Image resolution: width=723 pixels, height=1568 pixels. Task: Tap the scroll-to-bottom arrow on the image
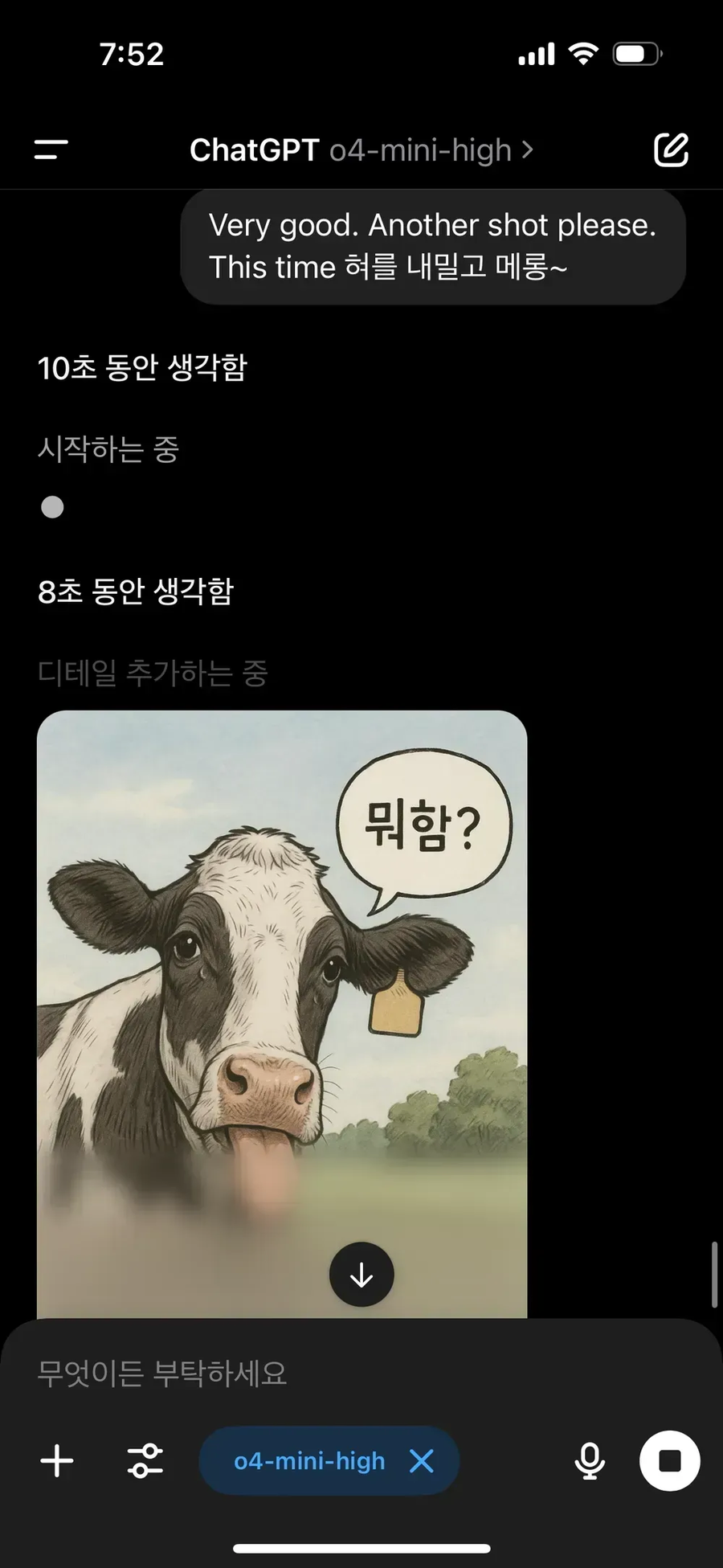361,1275
